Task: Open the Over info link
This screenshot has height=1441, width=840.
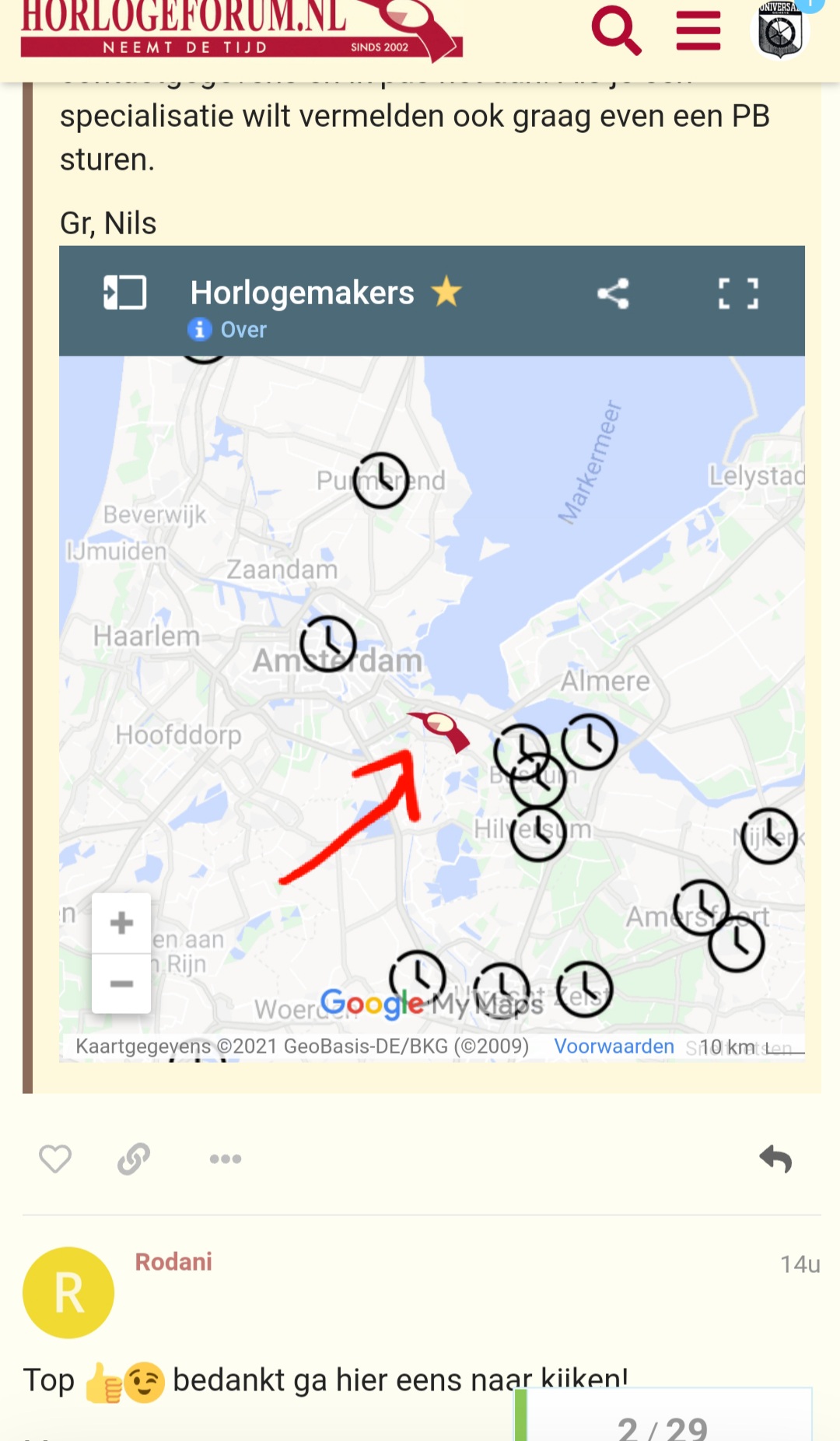Action: (x=227, y=330)
